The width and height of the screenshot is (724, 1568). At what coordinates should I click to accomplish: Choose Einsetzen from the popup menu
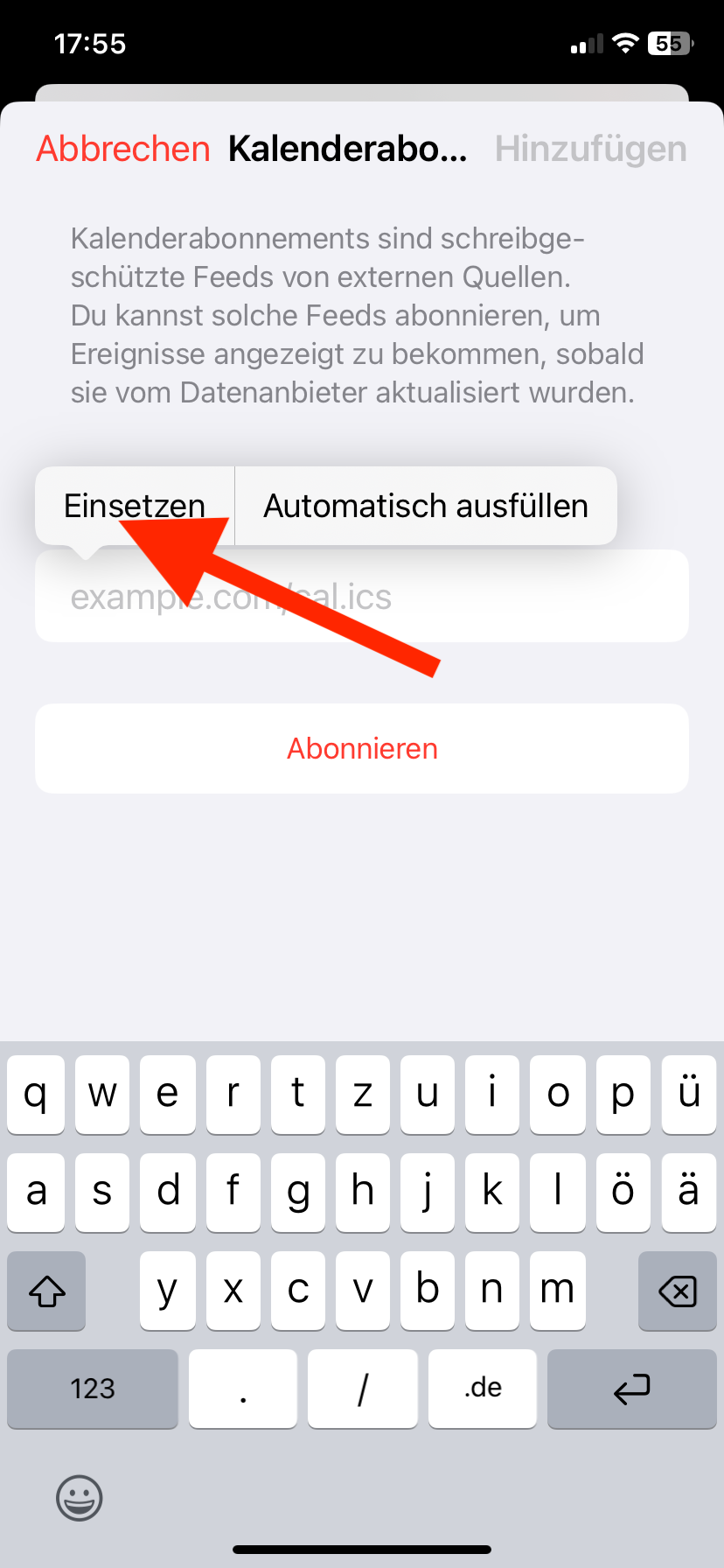point(135,506)
